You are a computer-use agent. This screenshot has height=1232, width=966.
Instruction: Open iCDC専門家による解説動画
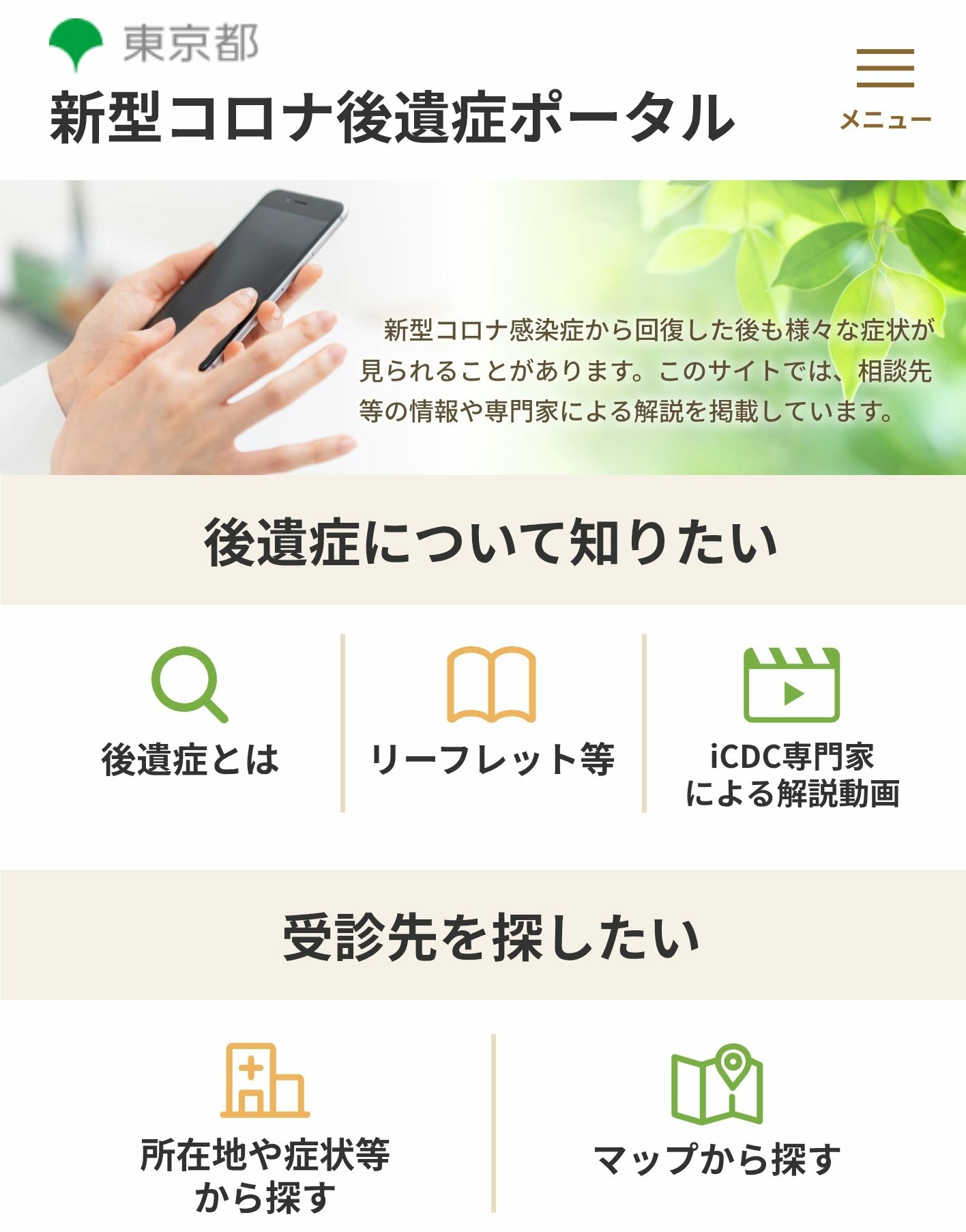[x=791, y=727]
